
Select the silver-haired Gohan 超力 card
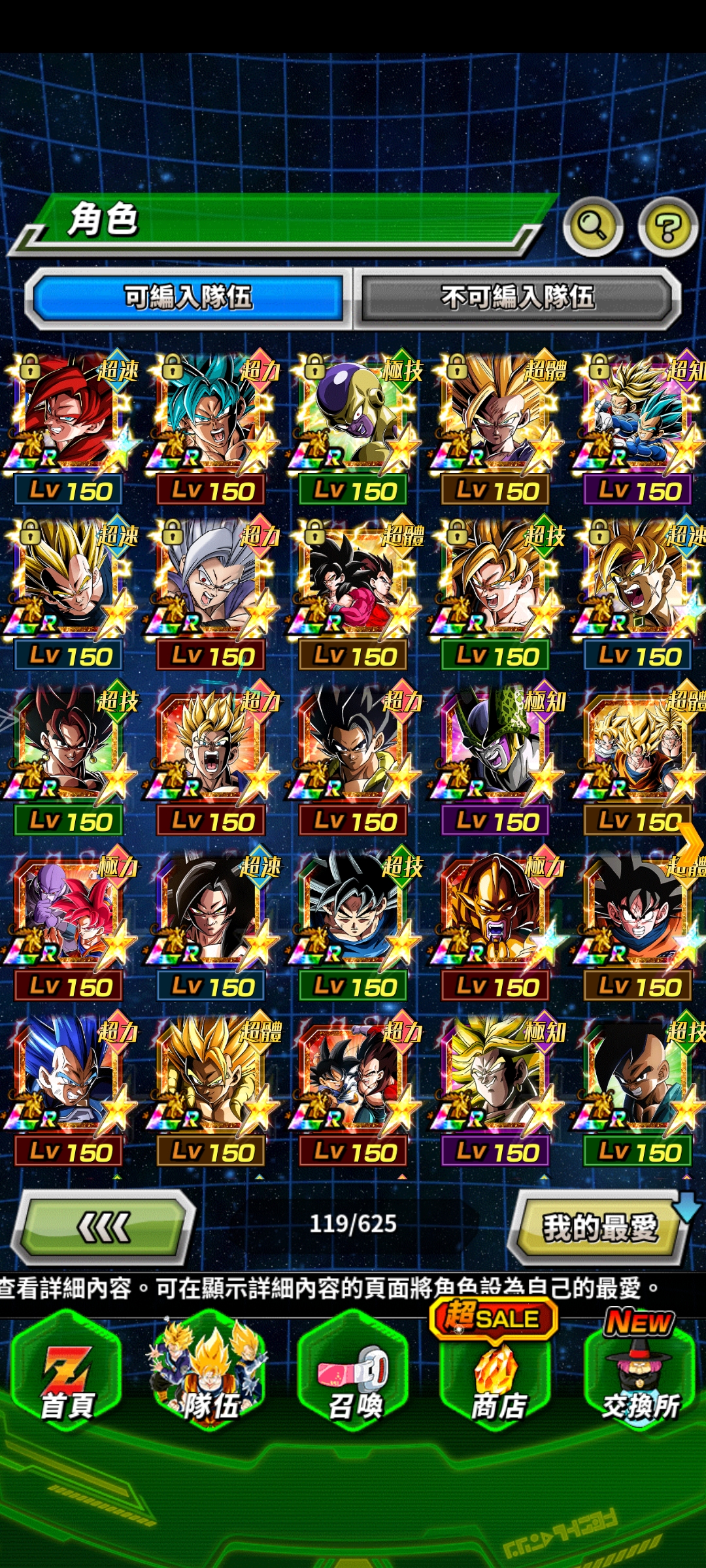[x=210, y=580]
